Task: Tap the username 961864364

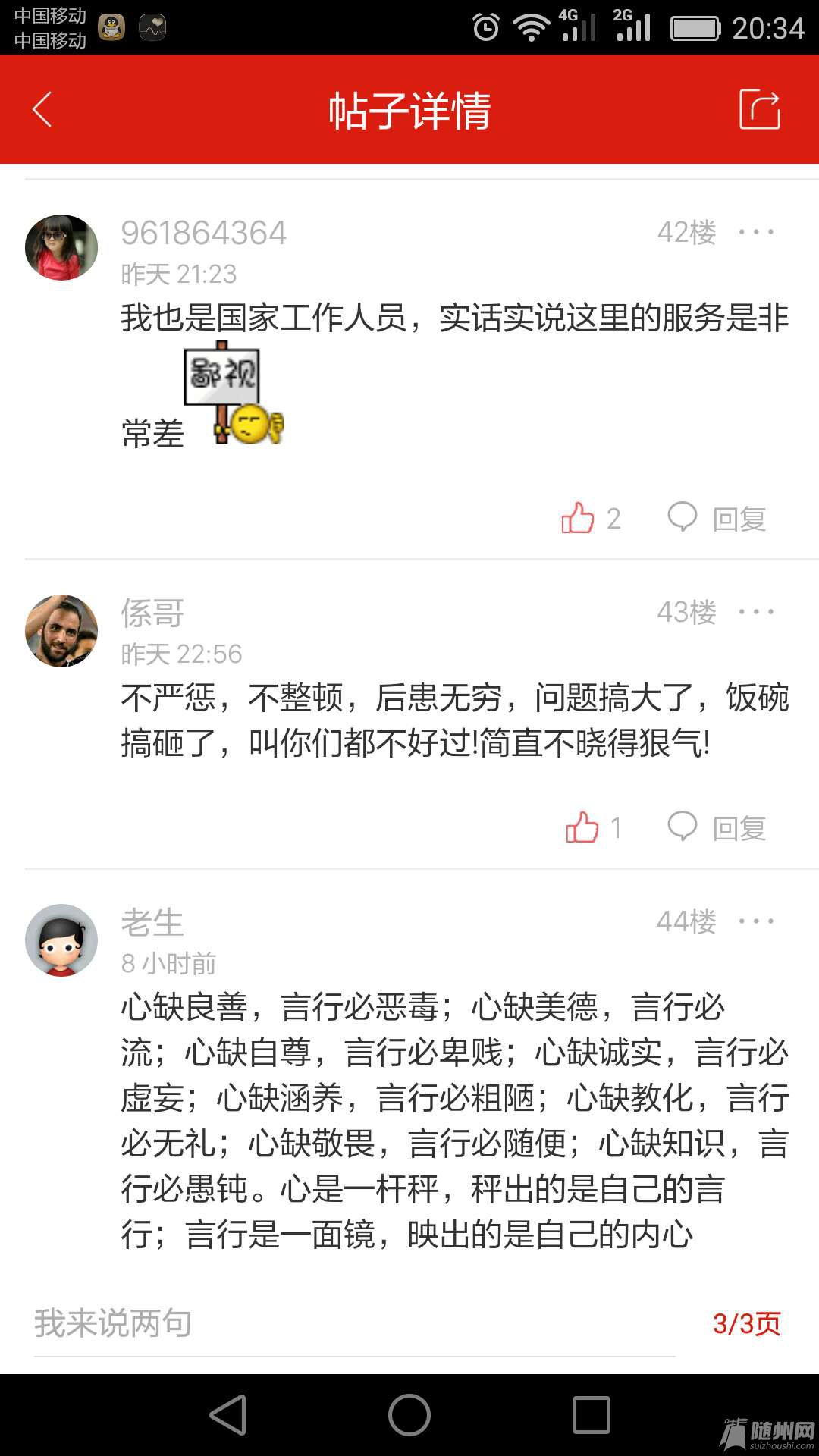Action: (x=203, y=233)
